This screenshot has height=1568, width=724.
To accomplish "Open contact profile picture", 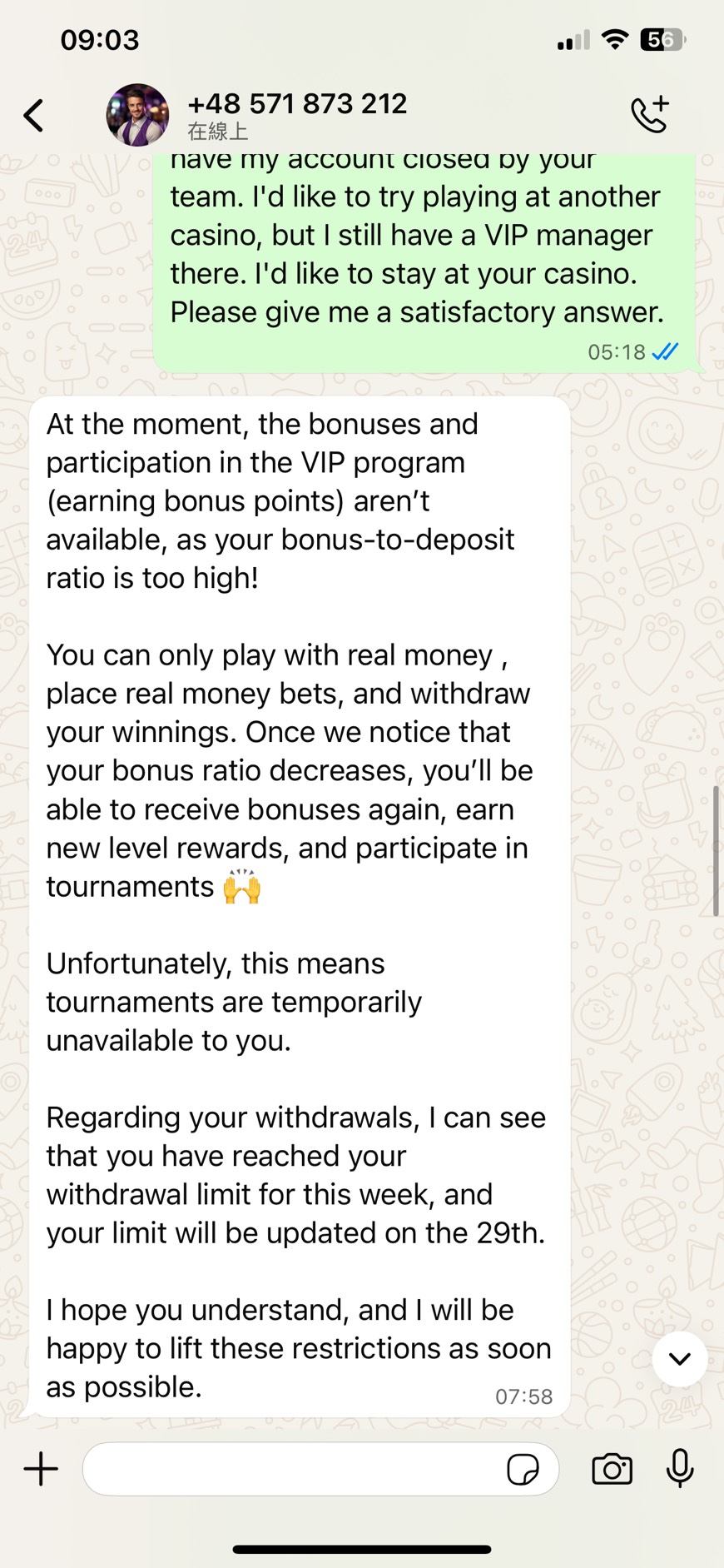I will click(137, 115).
